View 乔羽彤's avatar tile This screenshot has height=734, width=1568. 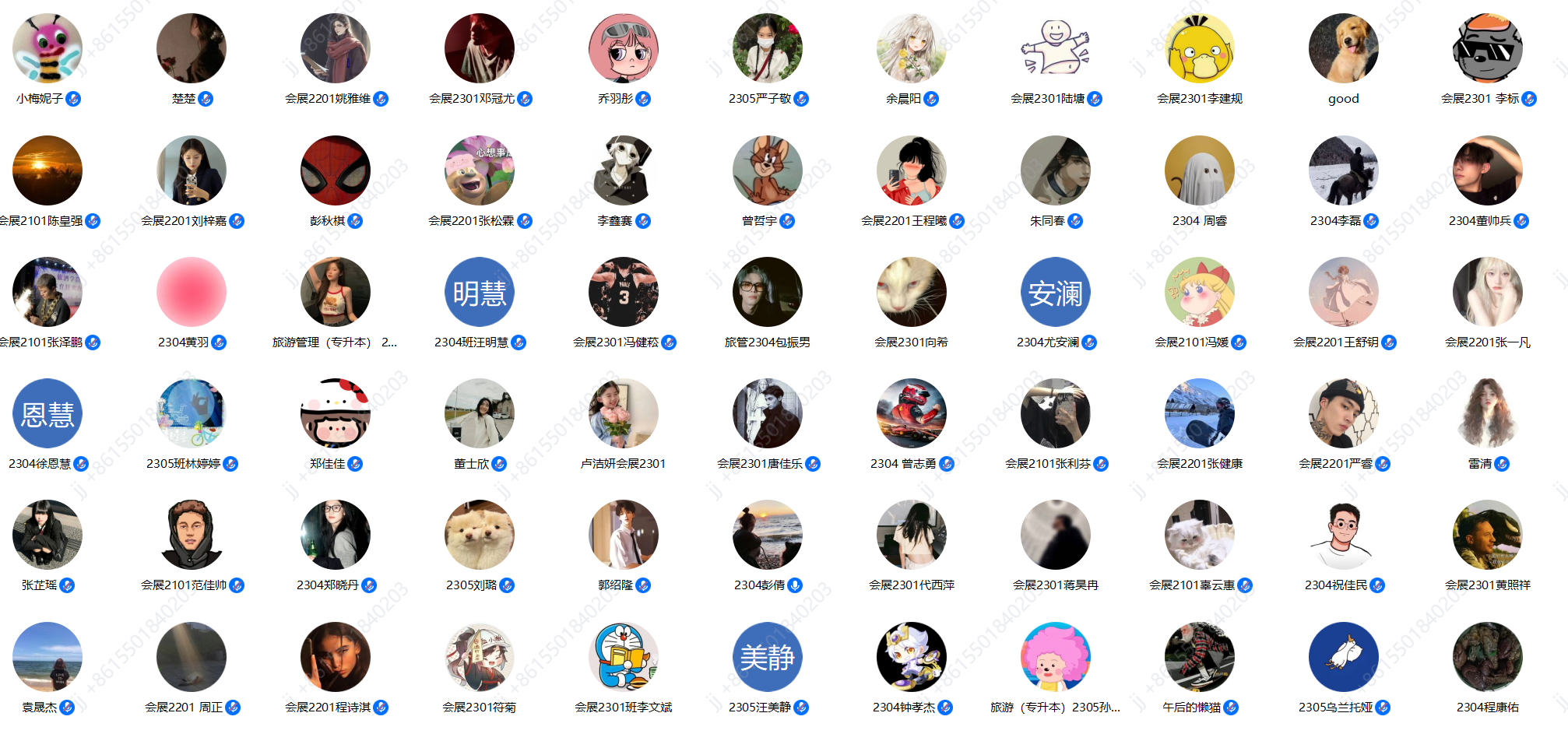click(x=624, y=48)
